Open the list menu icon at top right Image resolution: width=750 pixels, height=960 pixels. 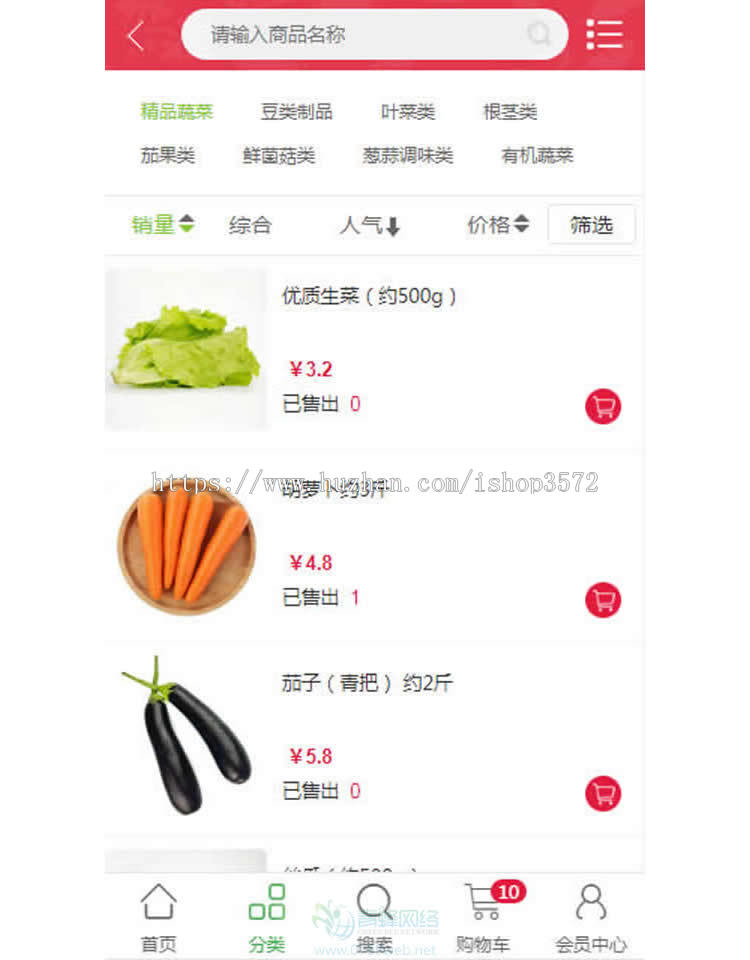point(605,35)
